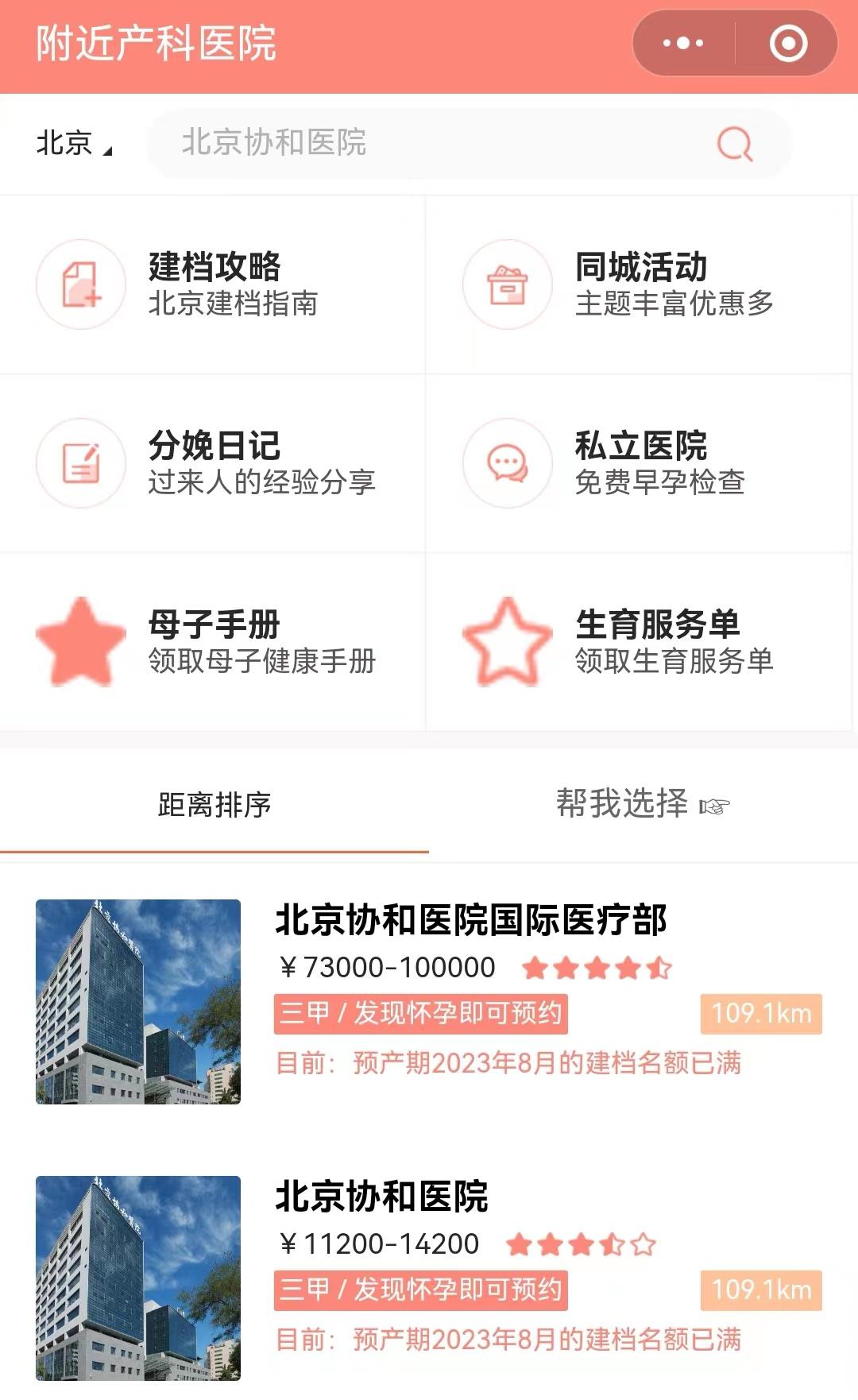Open 分娩日记 experiences
The height and width of the screenshot is (1400, 858).
click(x=212, y=463)
